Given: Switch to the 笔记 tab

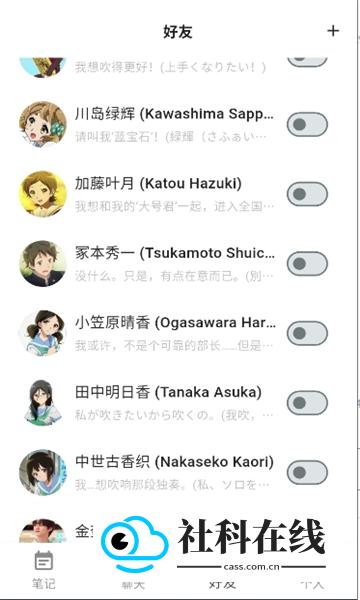Looking at the screenshot, I should click(x=44, y=570).
